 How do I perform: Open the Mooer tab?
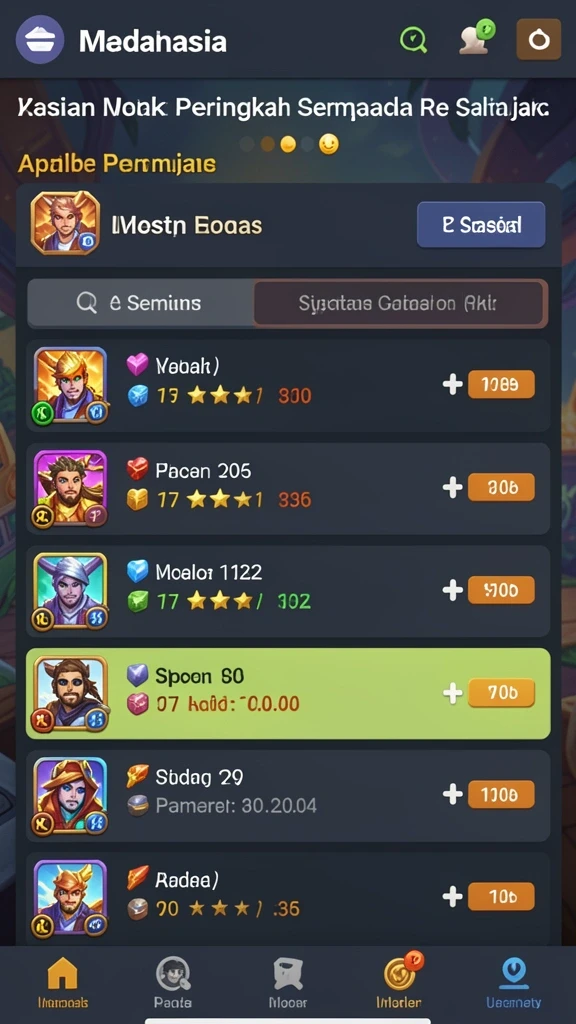click(288, 983)
